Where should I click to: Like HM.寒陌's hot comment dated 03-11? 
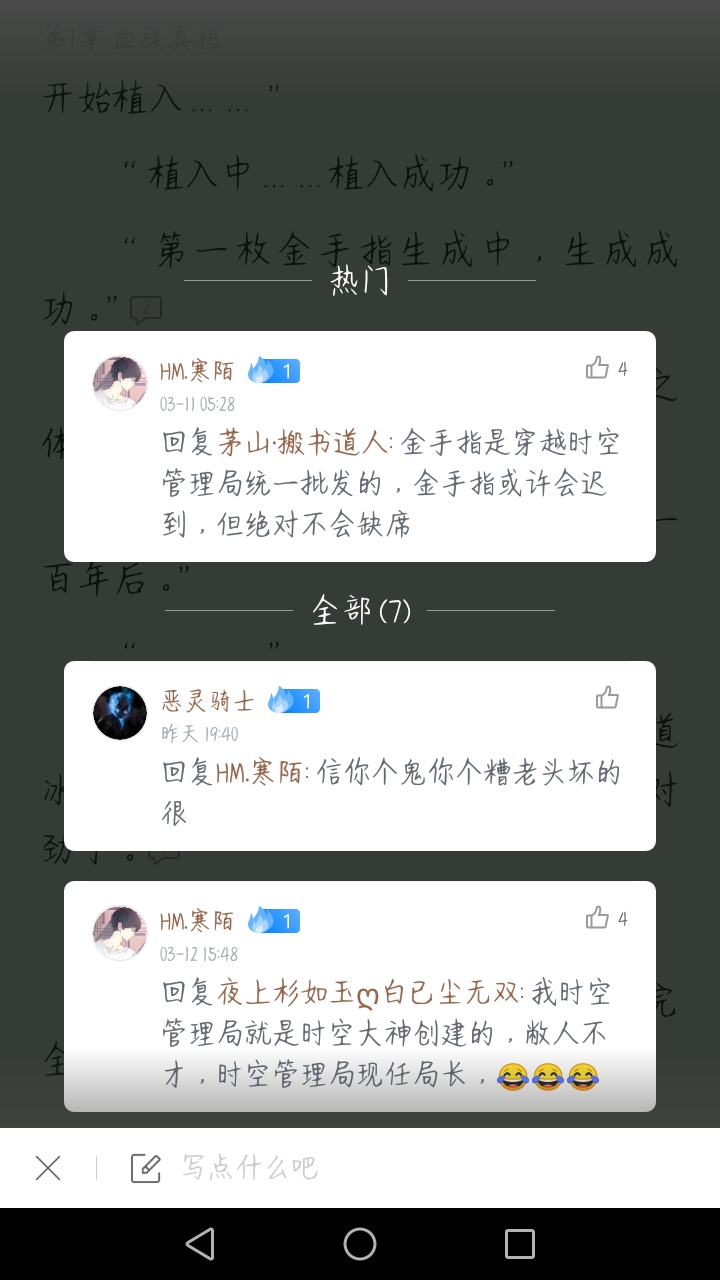(598, 368)
